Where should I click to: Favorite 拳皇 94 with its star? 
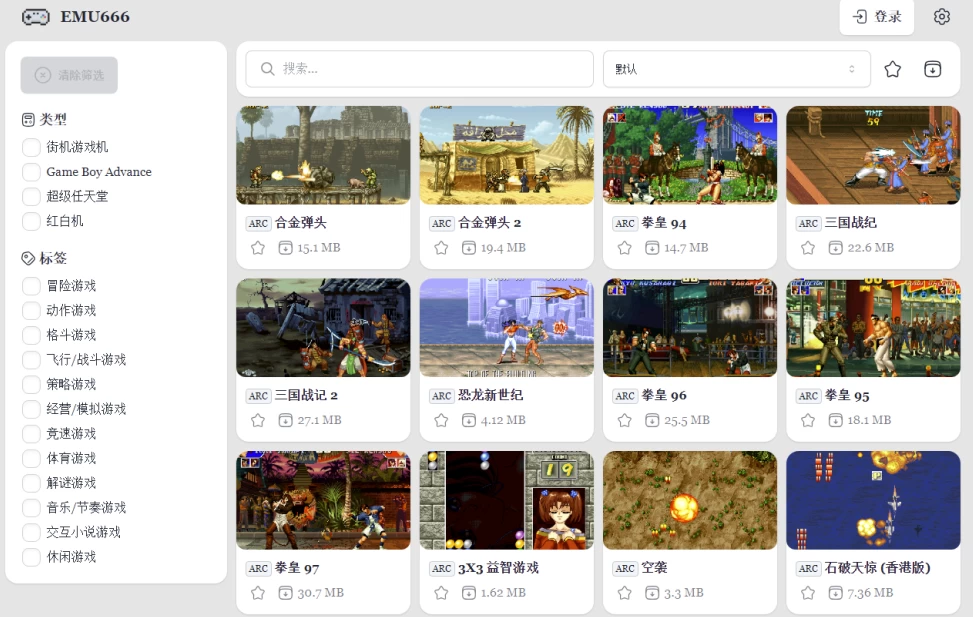coord(625,248)
